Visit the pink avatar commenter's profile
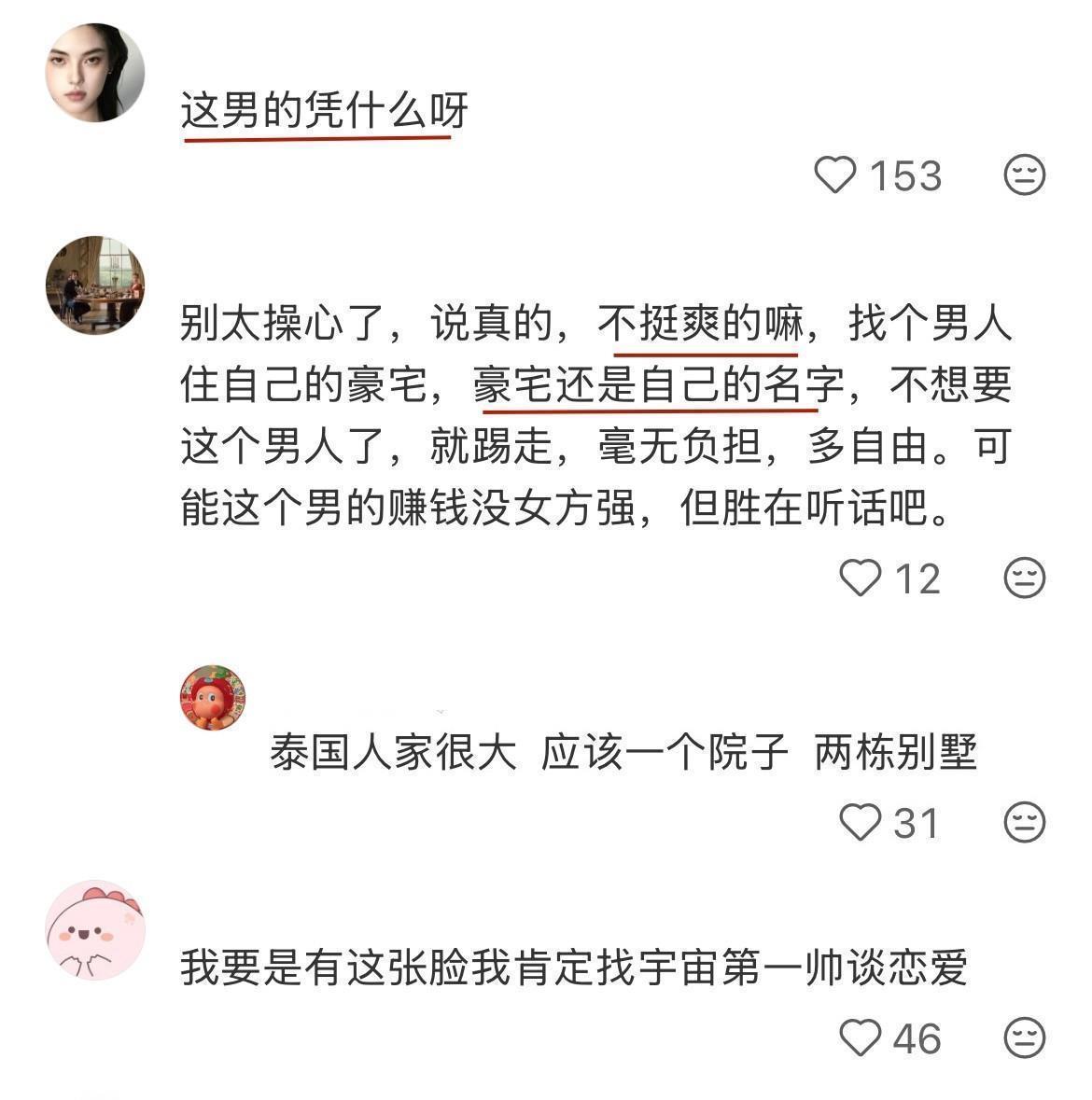This screenshot has height=1100, width=1092. pos(95,929)
